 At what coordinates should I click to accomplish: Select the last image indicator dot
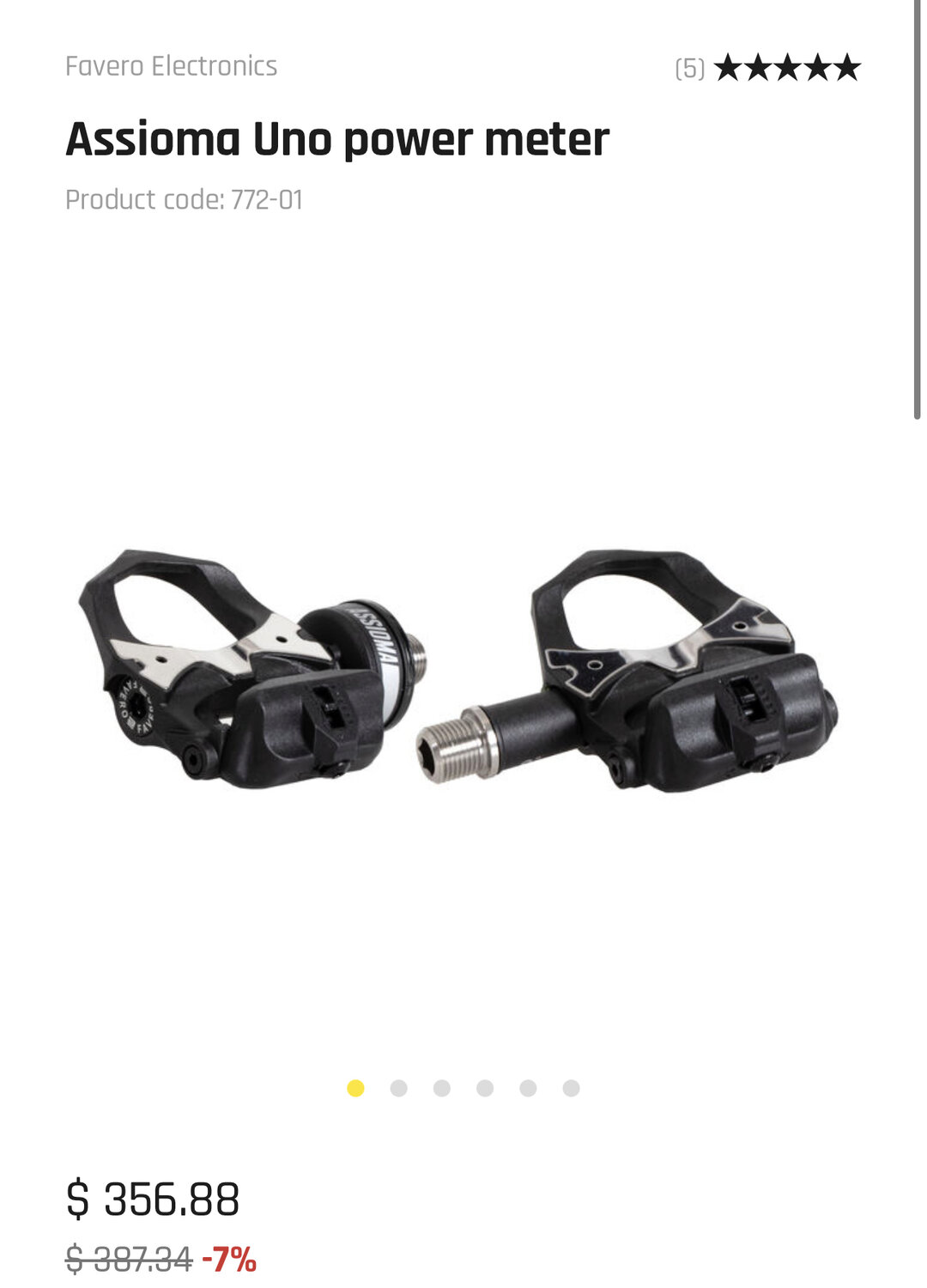coord(571,1088)
